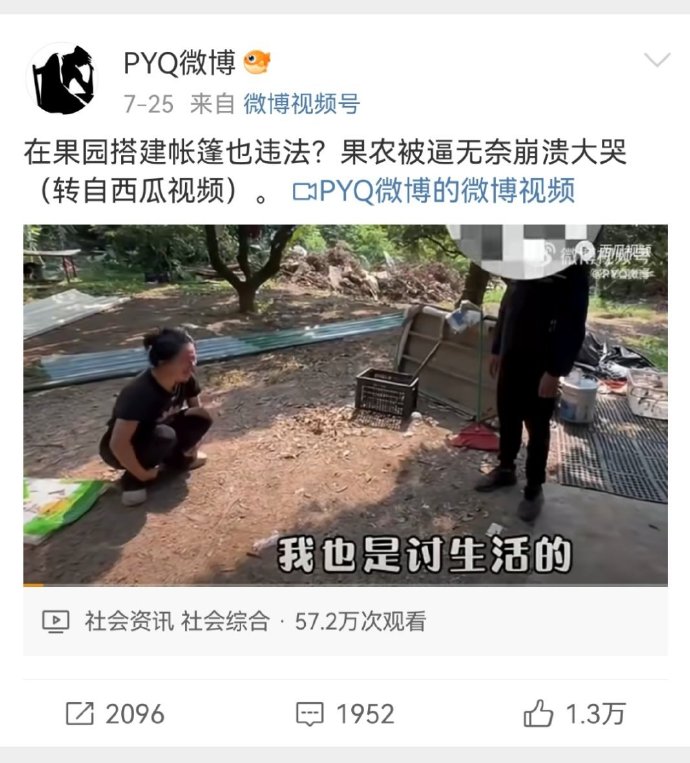
Task: Open PYQ微博 profile avatar
Action: (63, 79)
